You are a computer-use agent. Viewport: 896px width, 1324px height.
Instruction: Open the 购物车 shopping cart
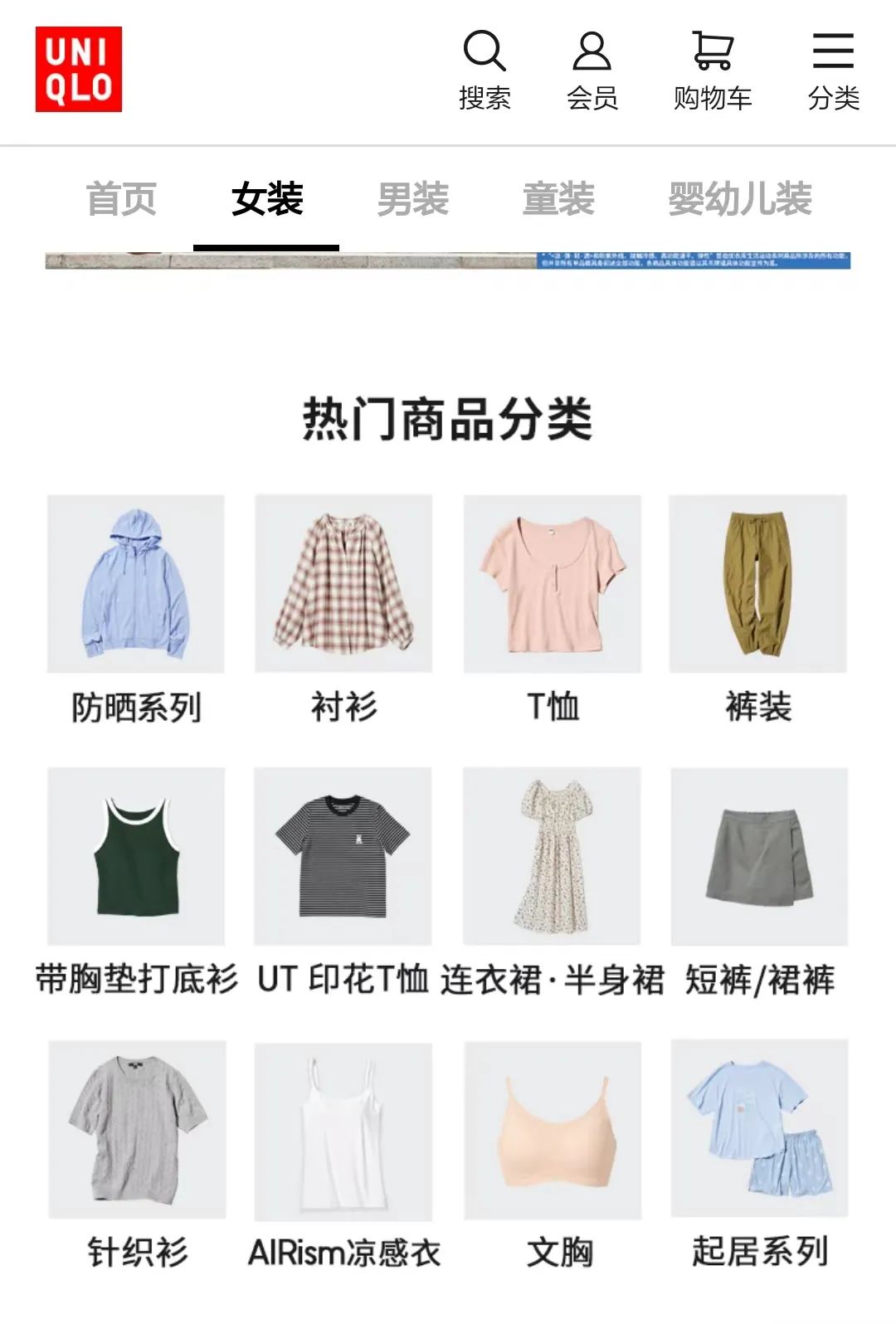pyautogui.click(x=712, y=71)
